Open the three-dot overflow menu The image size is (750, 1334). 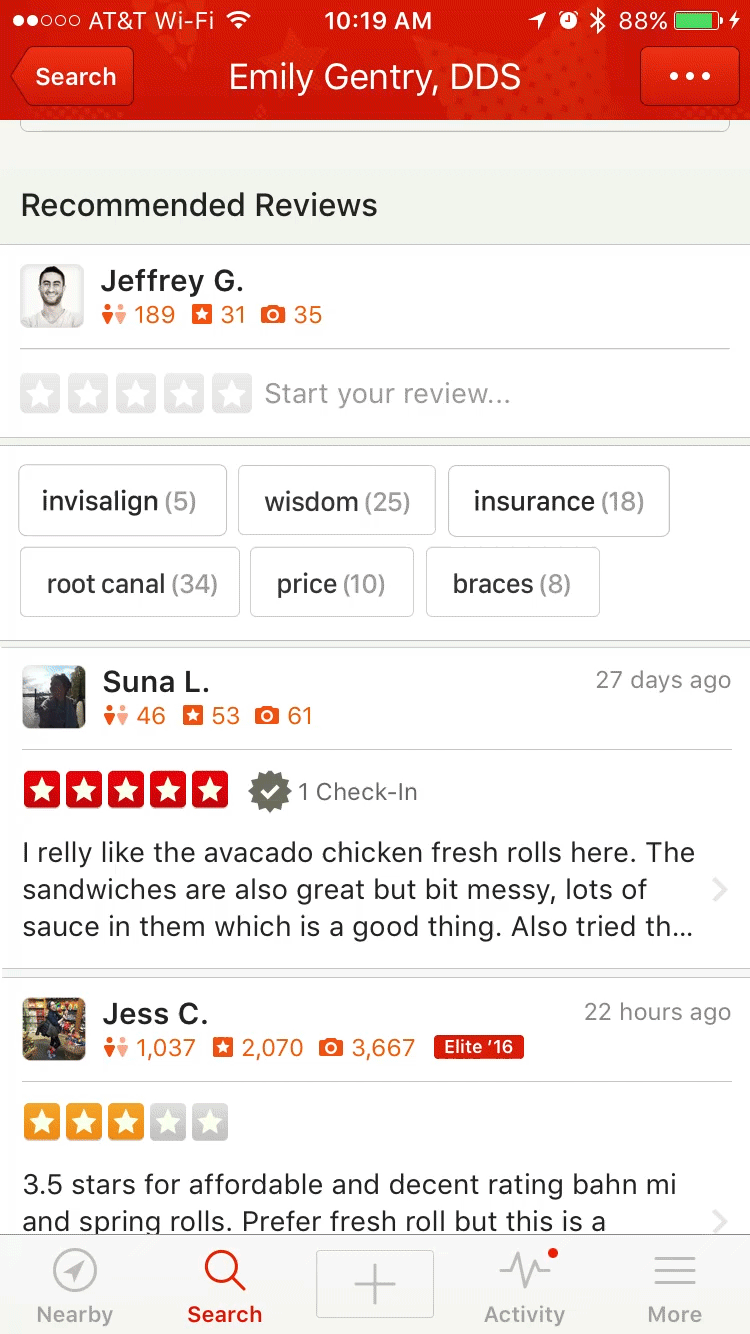[x=690, y=77]
